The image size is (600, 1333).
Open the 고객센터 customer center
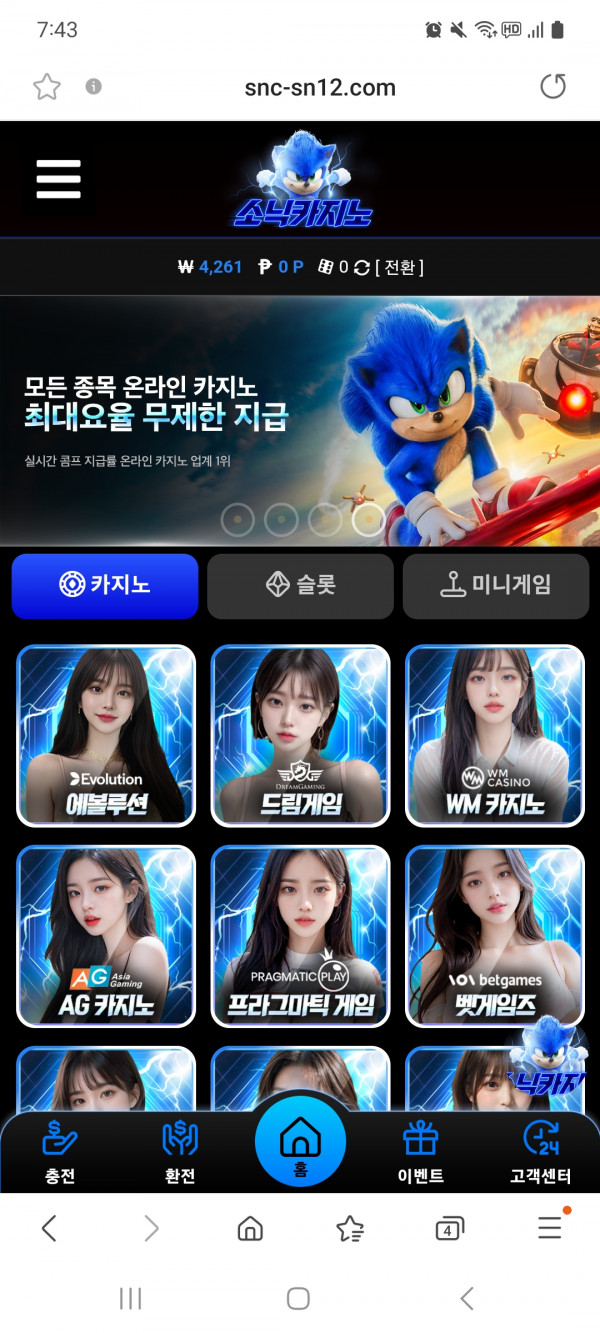541,1152
